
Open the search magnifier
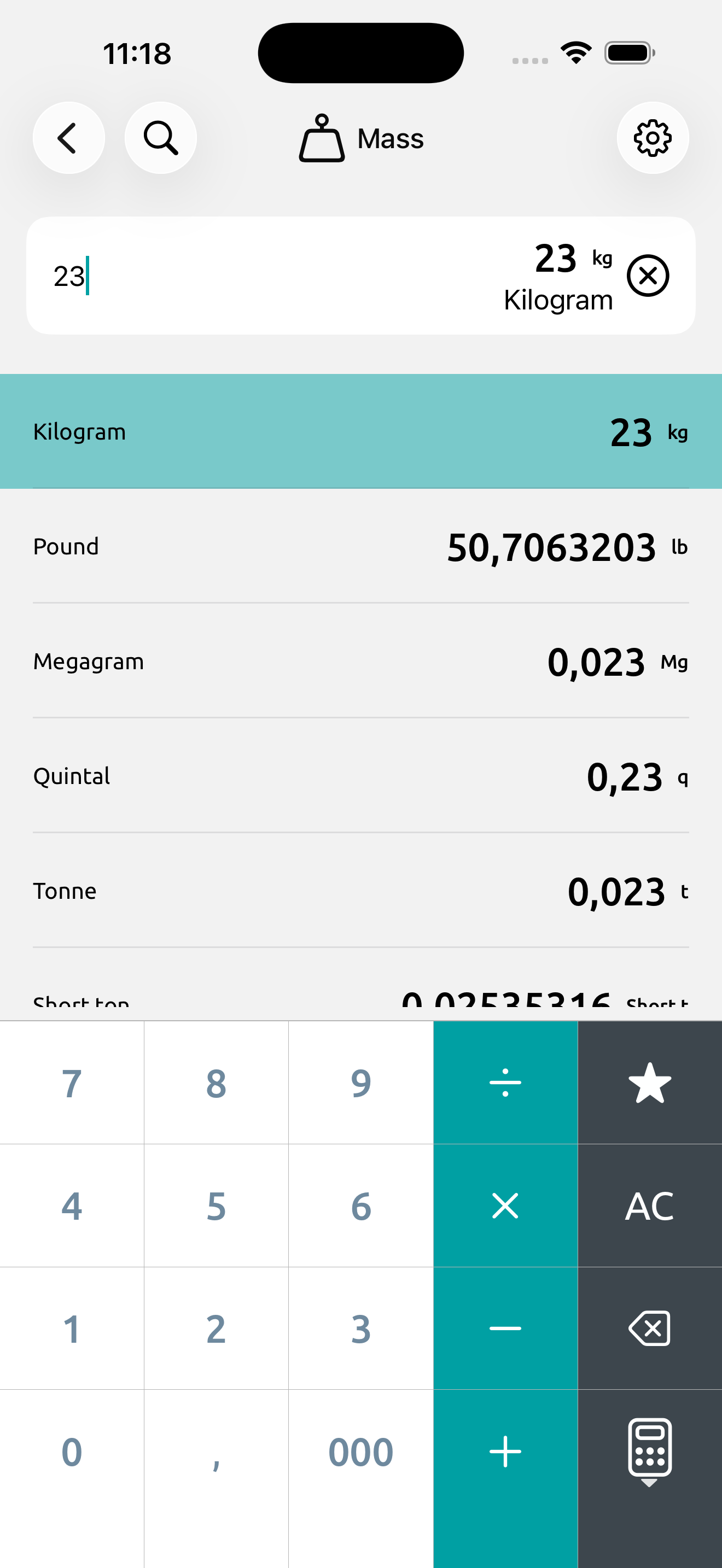click(161, 138)
